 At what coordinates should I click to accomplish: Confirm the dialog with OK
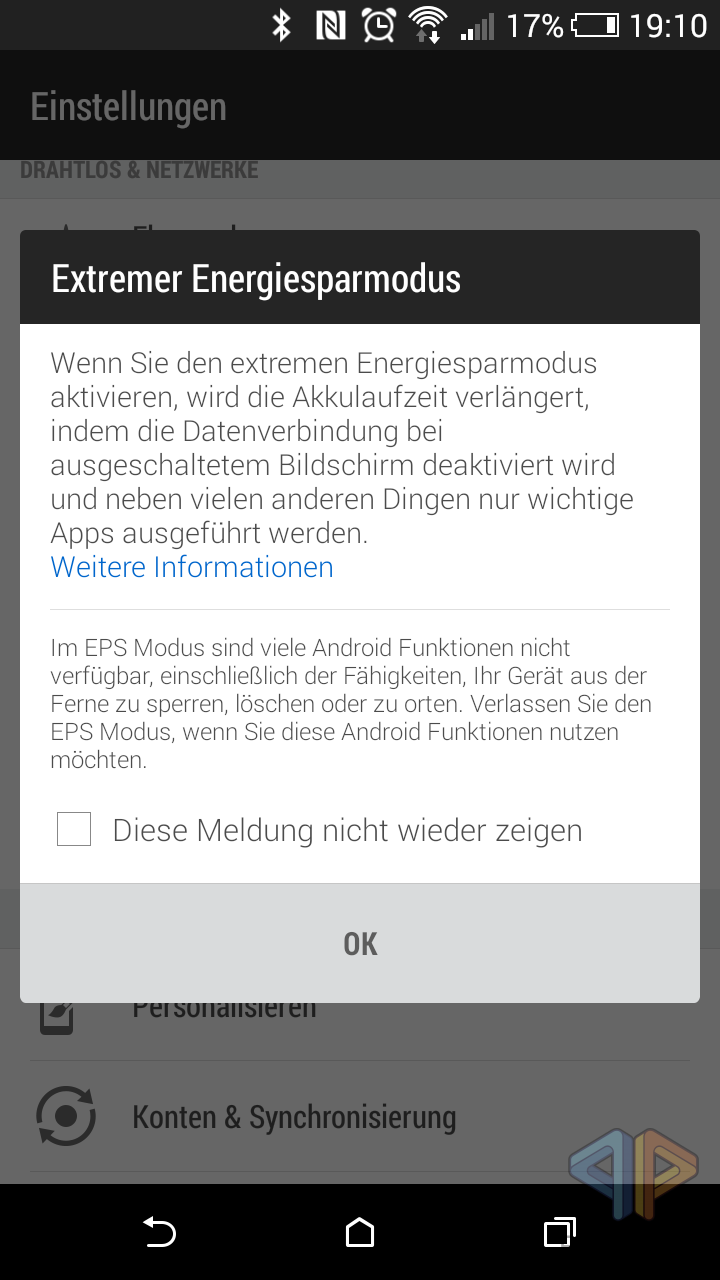point(360,943)
